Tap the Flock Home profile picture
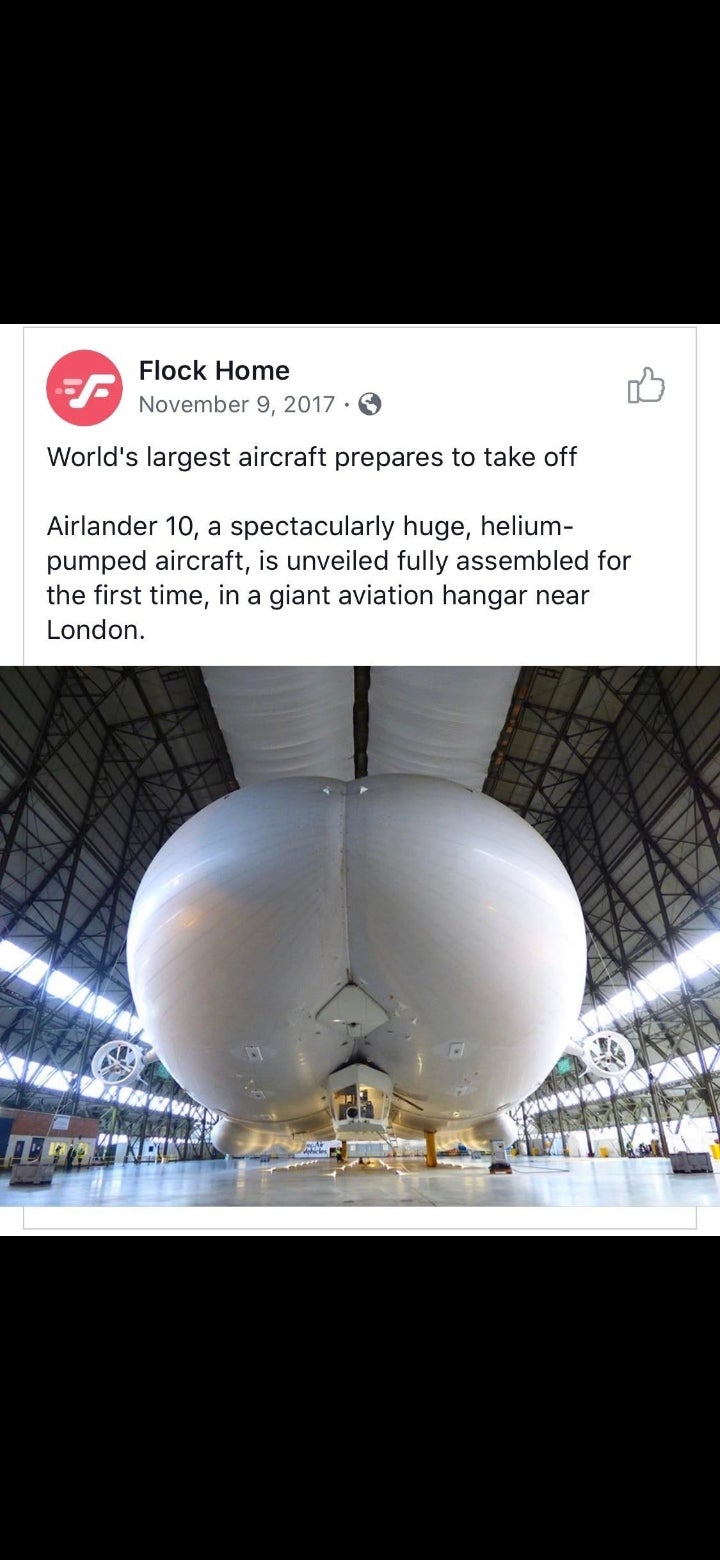The width and height of the screenshot is (720, 1560). 84,388
